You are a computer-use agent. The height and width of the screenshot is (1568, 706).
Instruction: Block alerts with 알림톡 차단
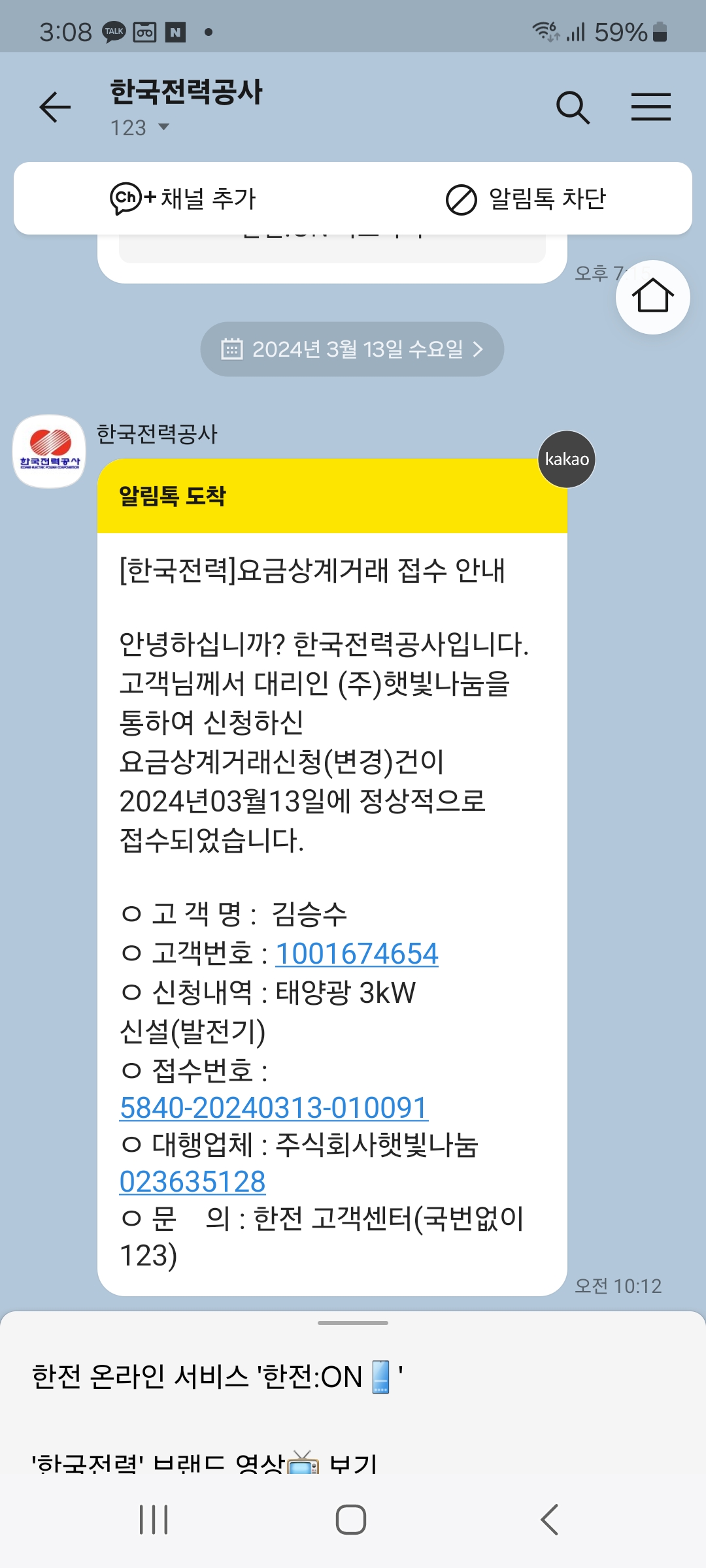(526, 199)
